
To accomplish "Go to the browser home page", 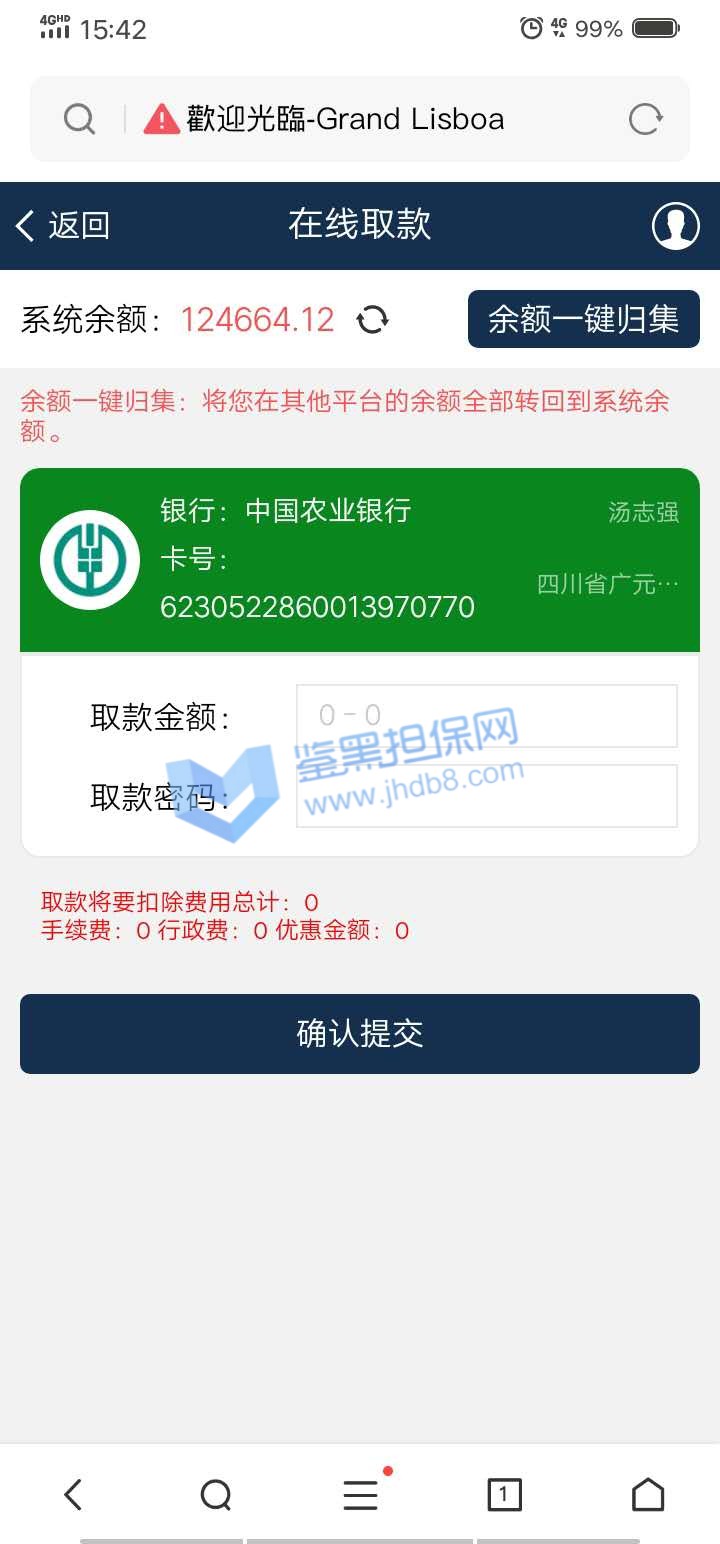I will pyautogui.click(x=648, y=1495).
